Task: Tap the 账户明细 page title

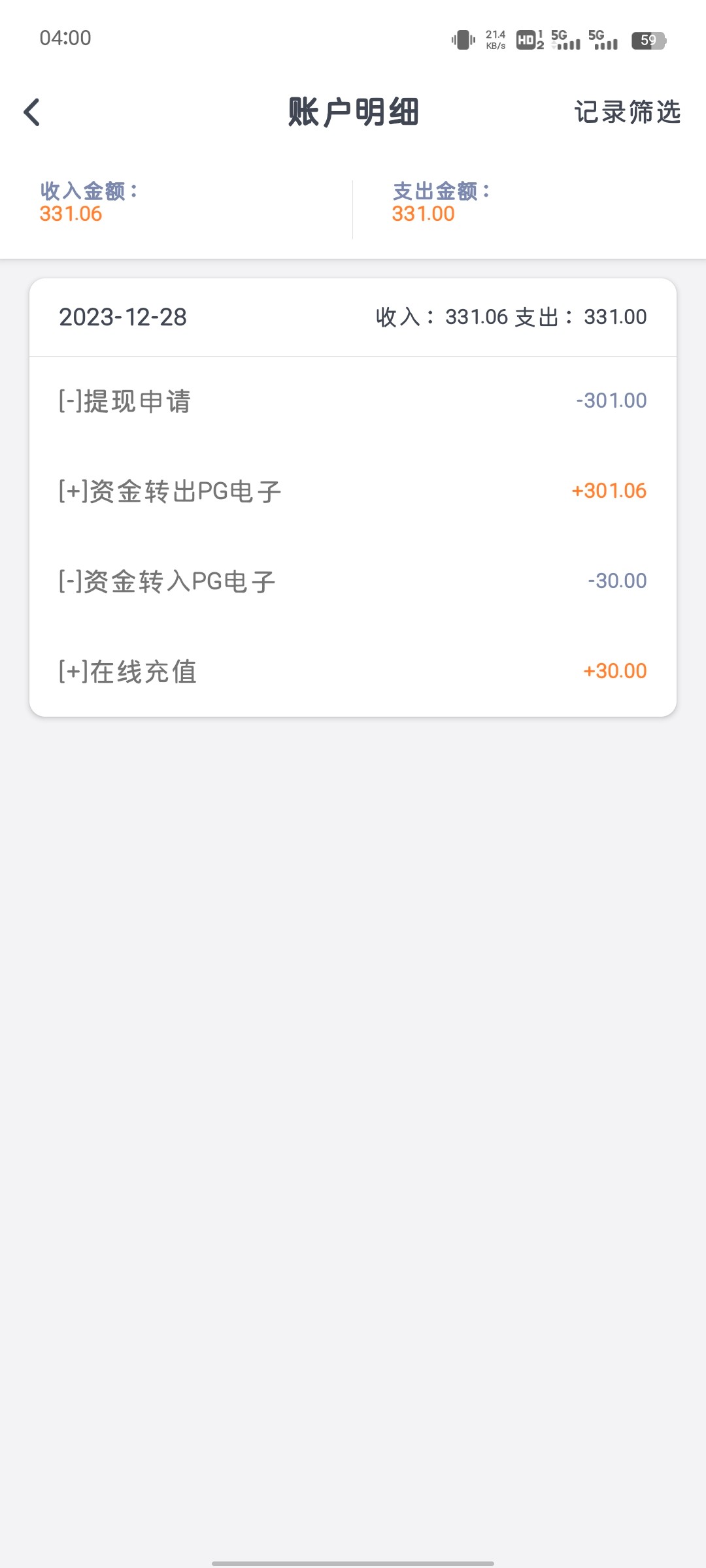Action: [x=353, y=112]
